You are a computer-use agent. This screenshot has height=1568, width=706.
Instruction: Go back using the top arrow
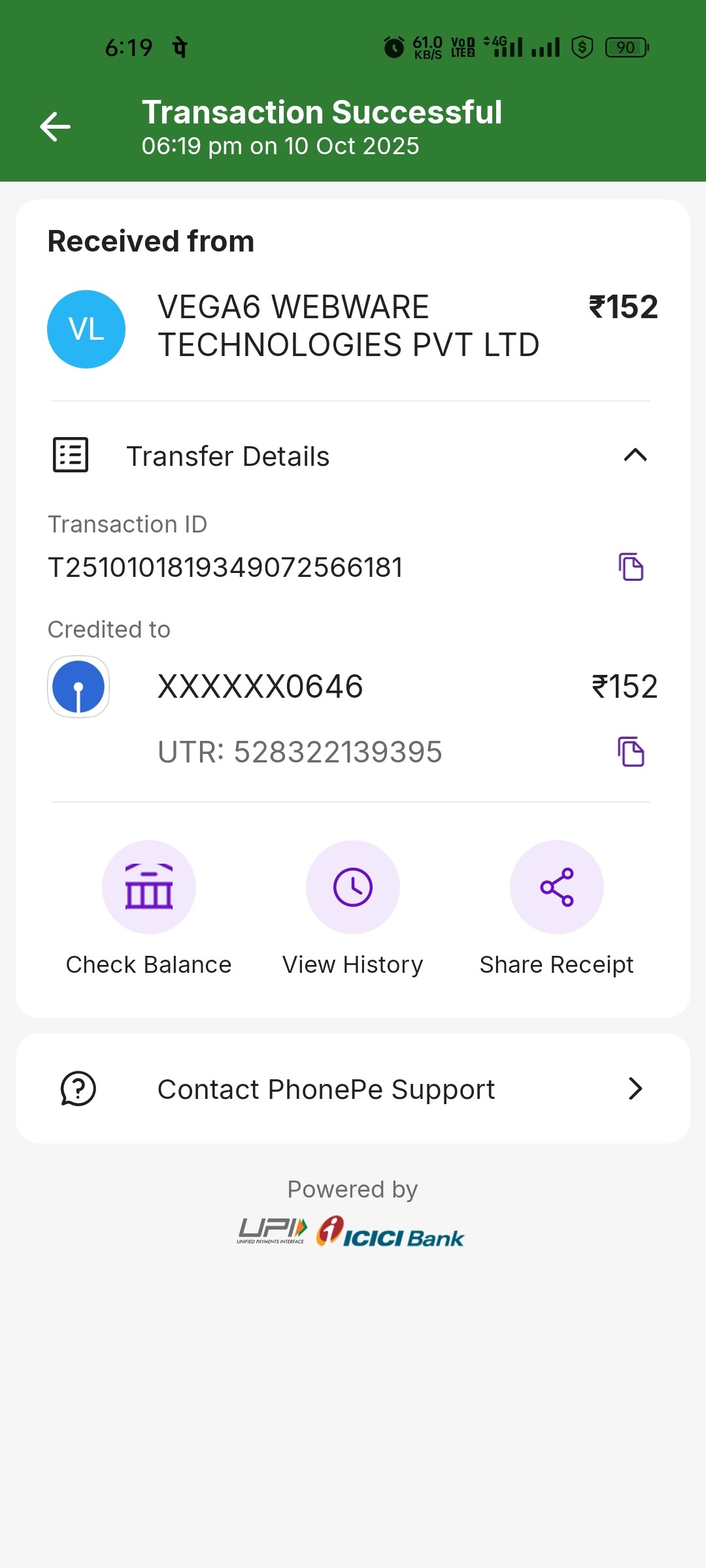56,127
